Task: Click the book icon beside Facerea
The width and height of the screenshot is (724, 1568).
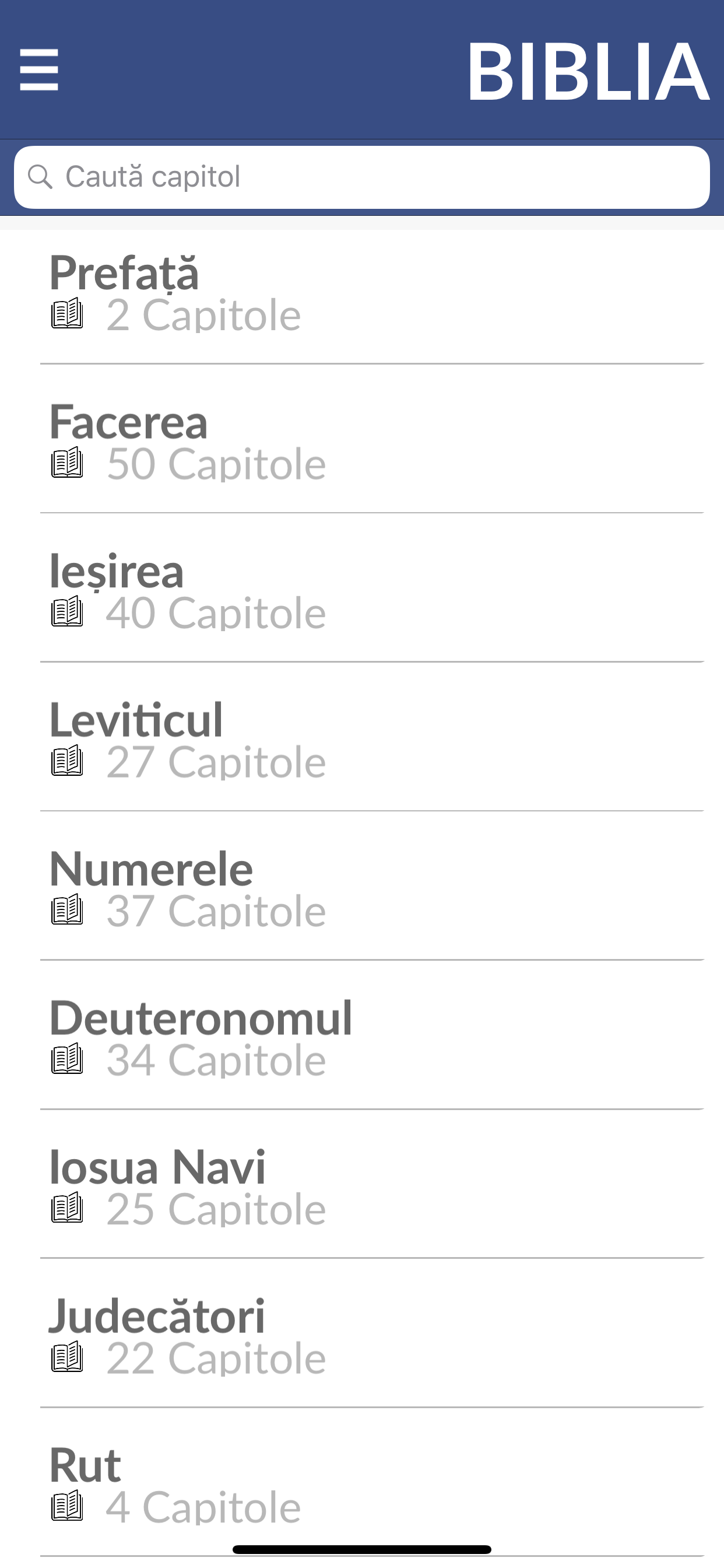Action: [x=68, y=462]
